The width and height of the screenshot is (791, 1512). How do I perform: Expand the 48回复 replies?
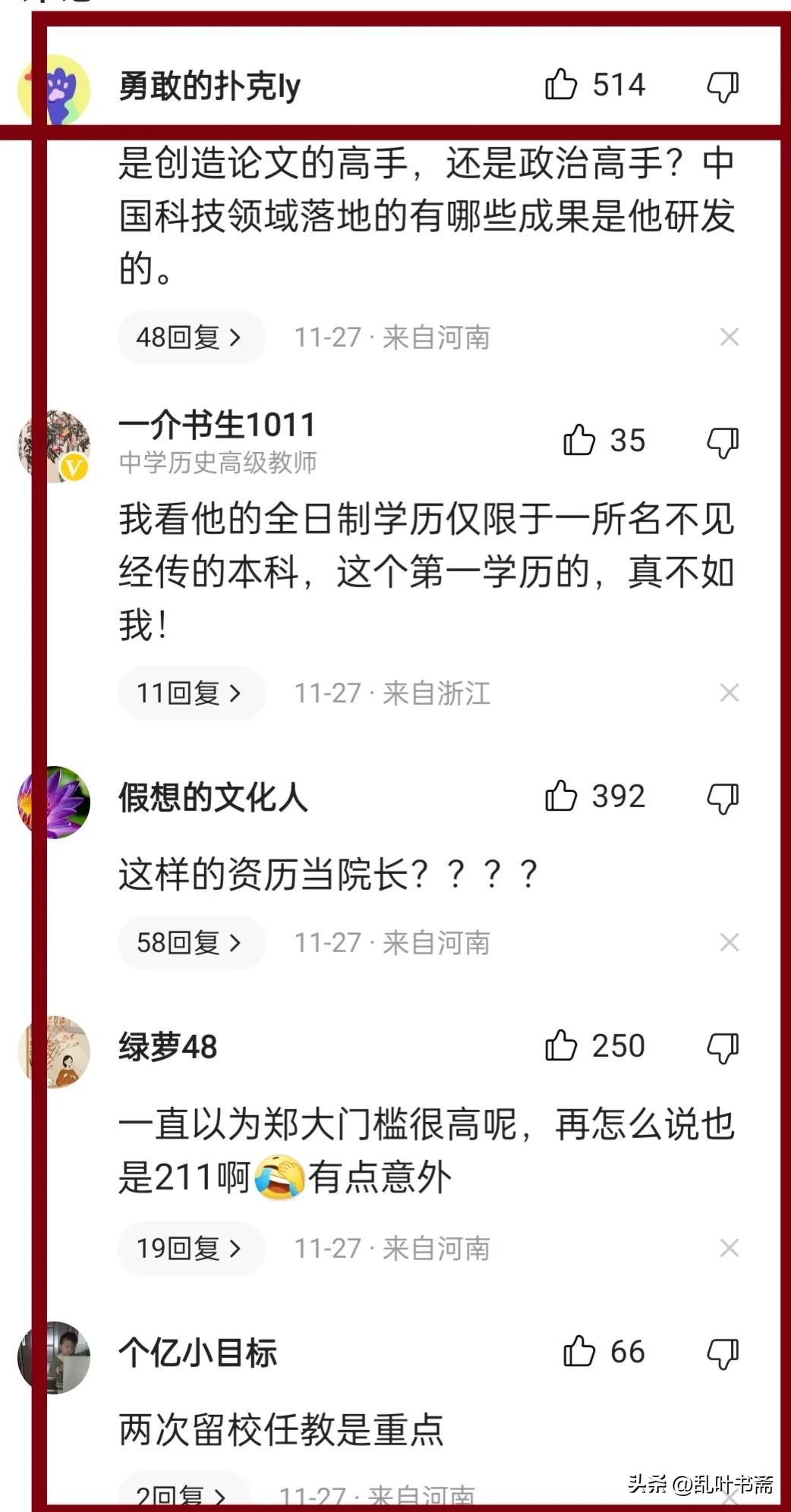(190, 337)
